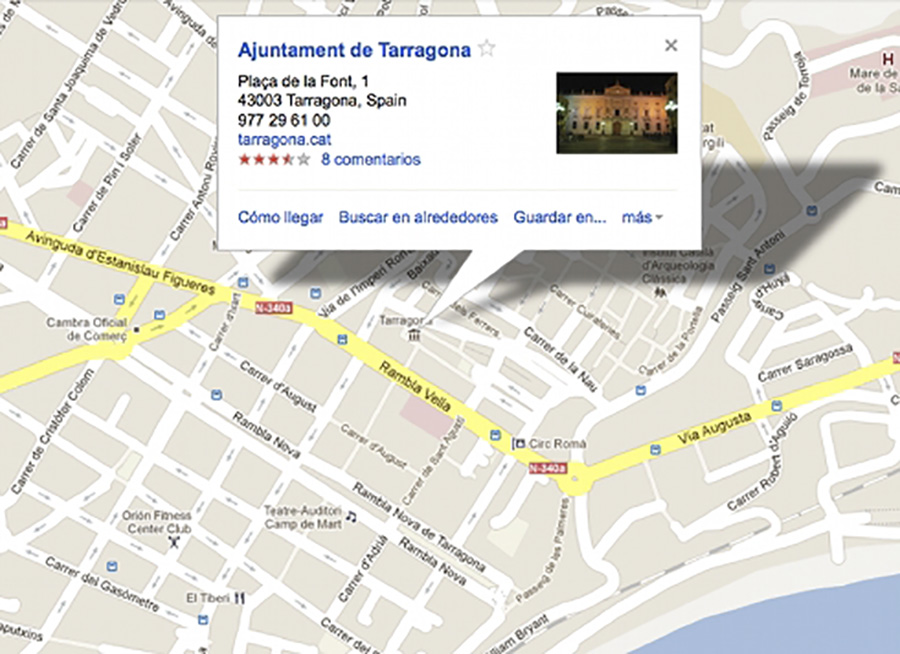
Task: Get directions with Cómo llegar
Action: (280, 217)
